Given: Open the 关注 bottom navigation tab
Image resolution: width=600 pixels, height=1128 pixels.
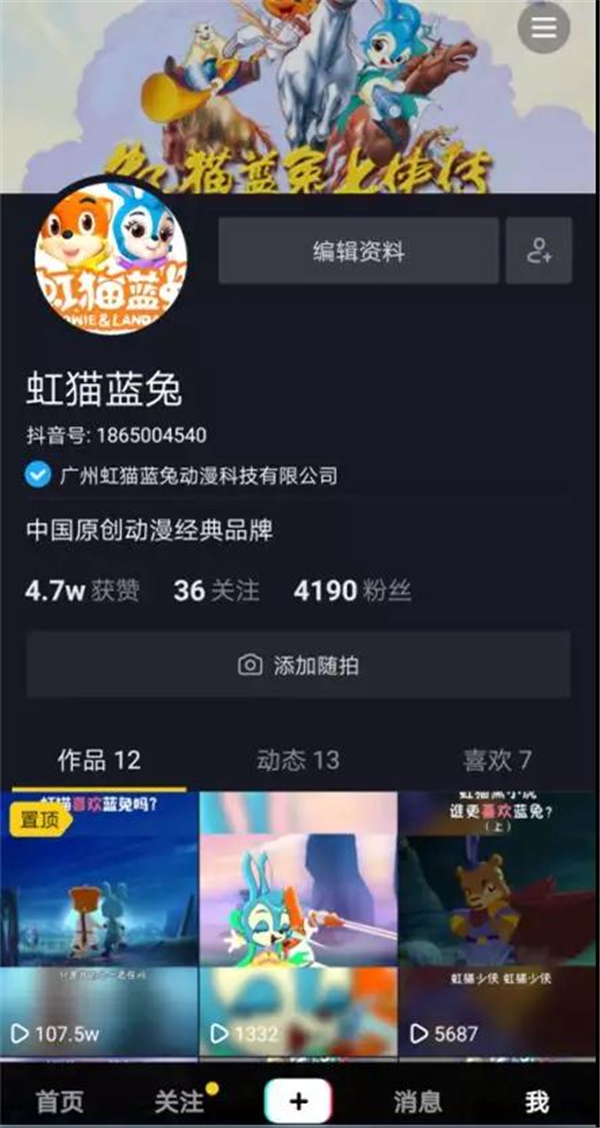Looking at the screenshot, I should (179, 1101).
